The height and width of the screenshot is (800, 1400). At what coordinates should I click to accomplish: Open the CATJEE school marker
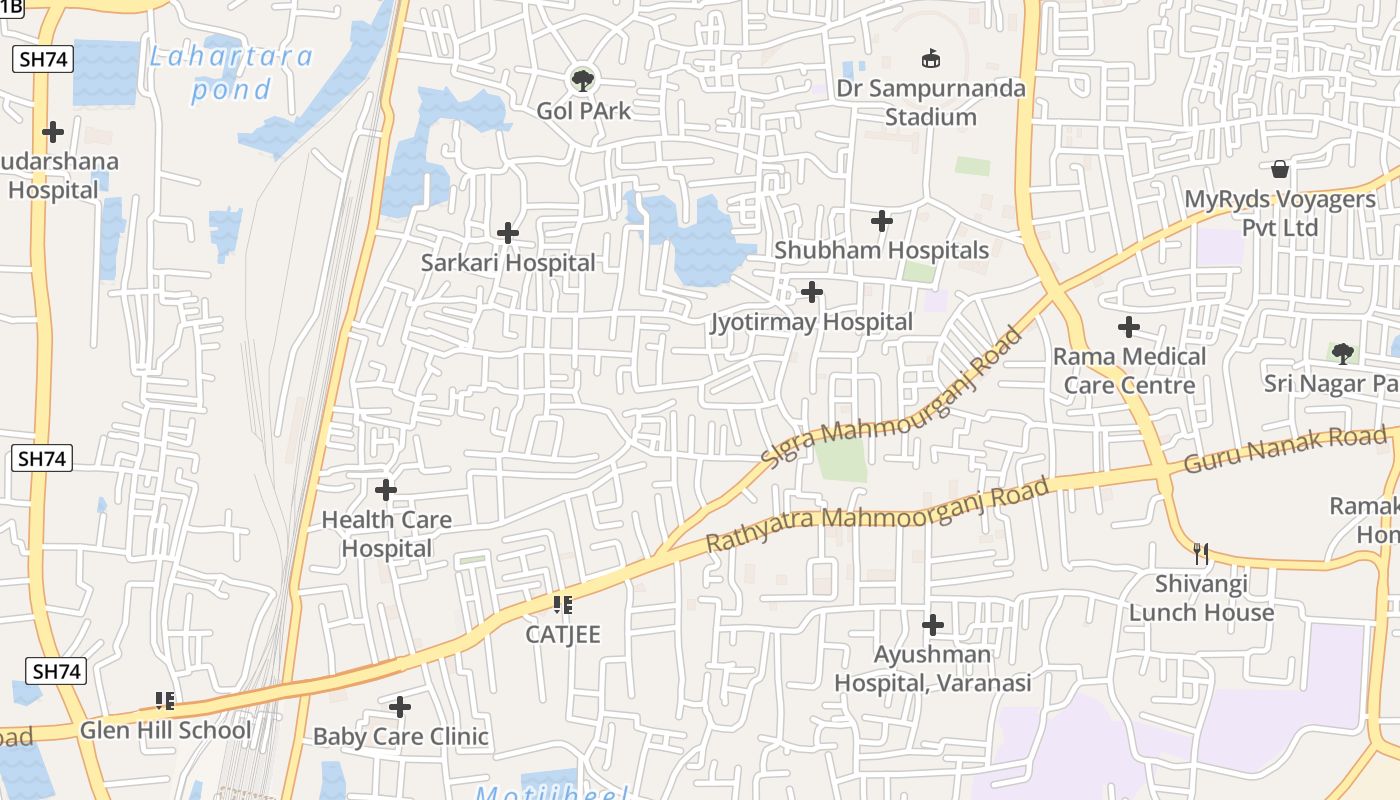[563, 604]
